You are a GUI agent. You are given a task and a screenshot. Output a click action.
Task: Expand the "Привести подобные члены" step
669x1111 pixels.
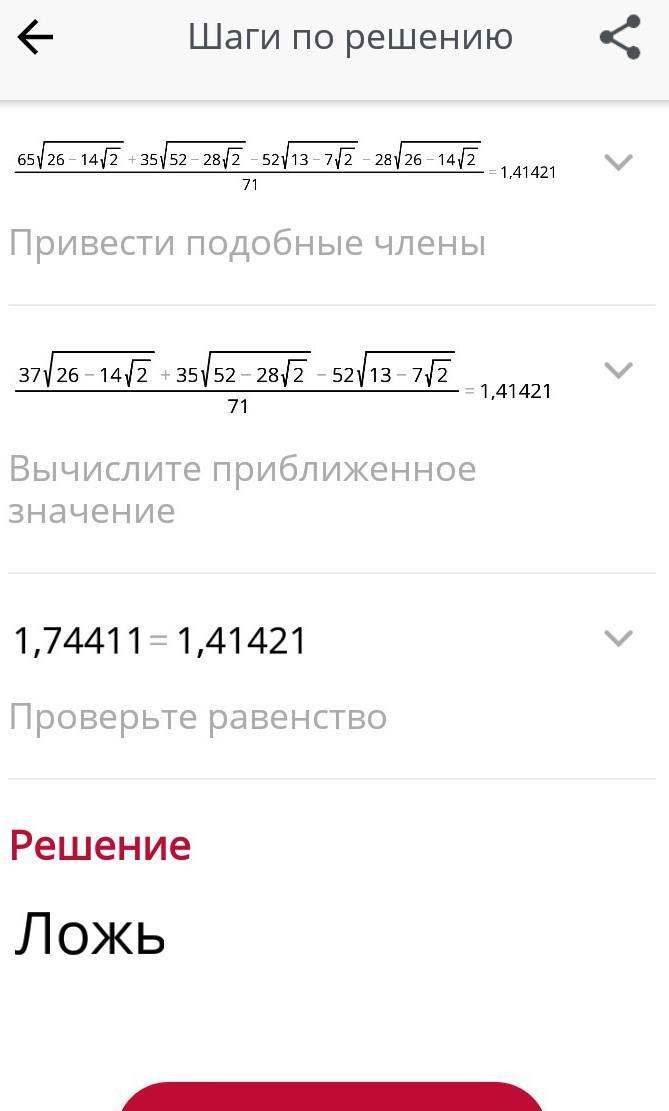[619, 162]
